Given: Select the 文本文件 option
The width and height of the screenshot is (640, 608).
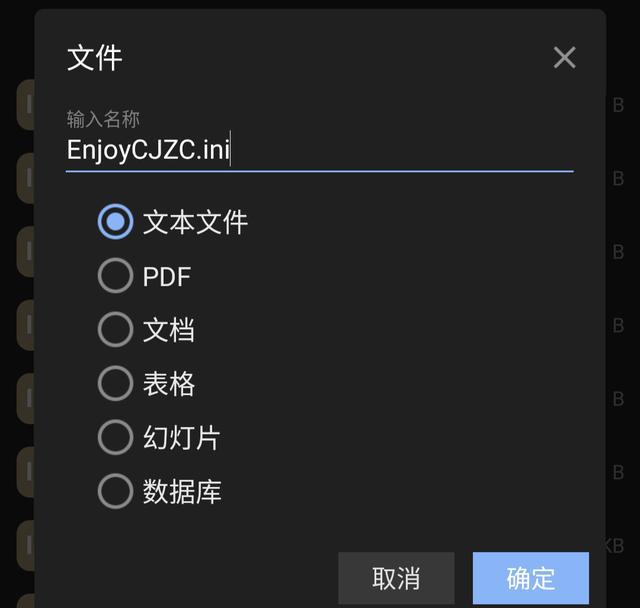Looking at the screenshot, I should 116,222.
